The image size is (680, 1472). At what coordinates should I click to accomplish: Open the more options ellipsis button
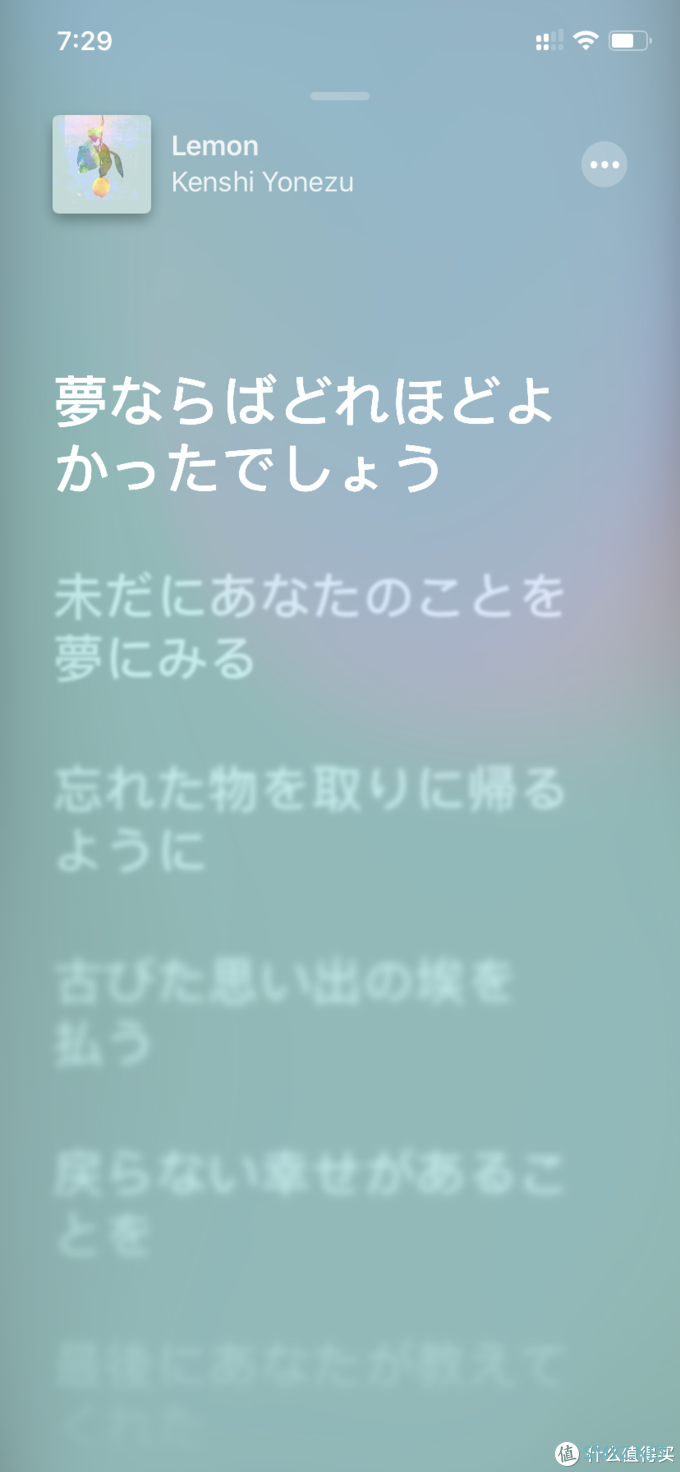click(x=604, y=165)
